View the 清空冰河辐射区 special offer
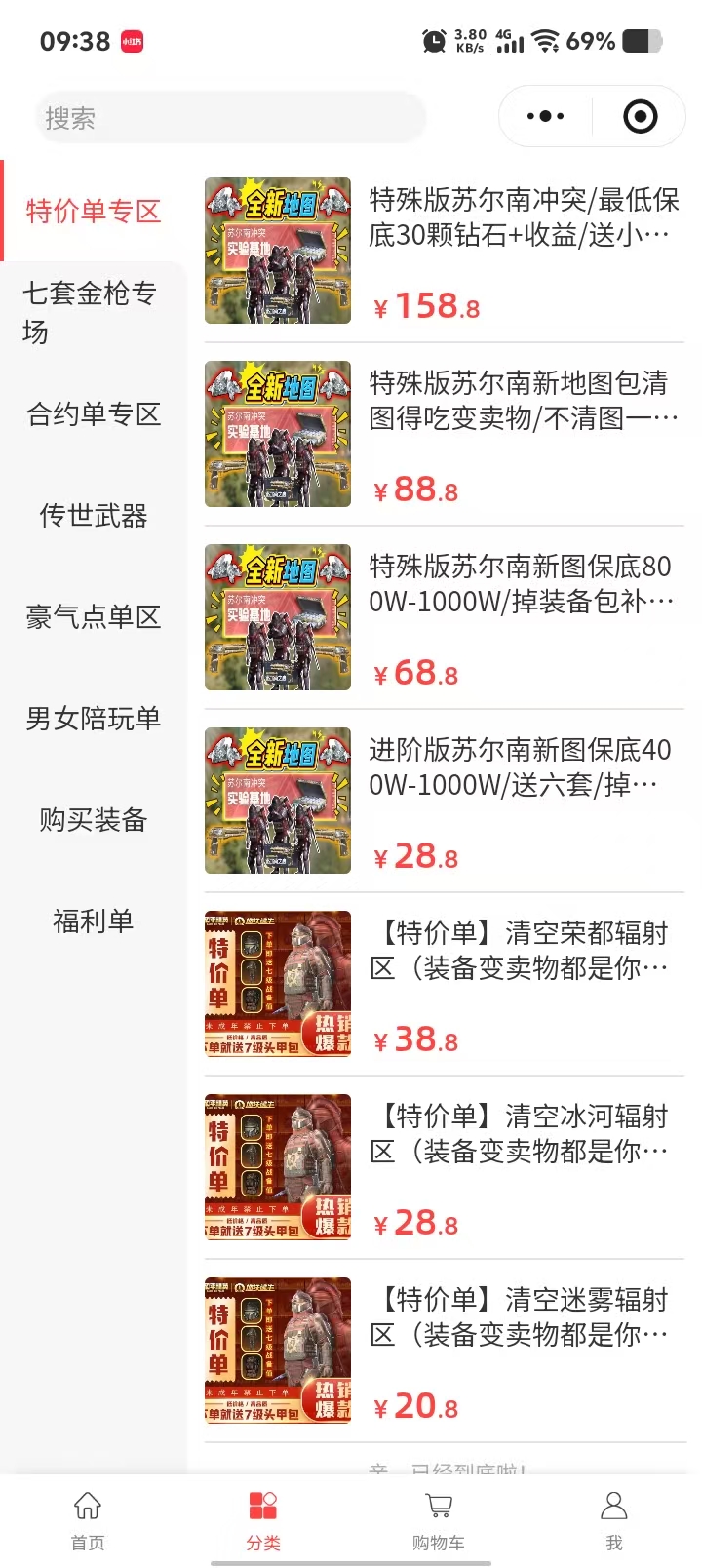The width and height of the screenshot is (702, 1568). (444, 1167)
